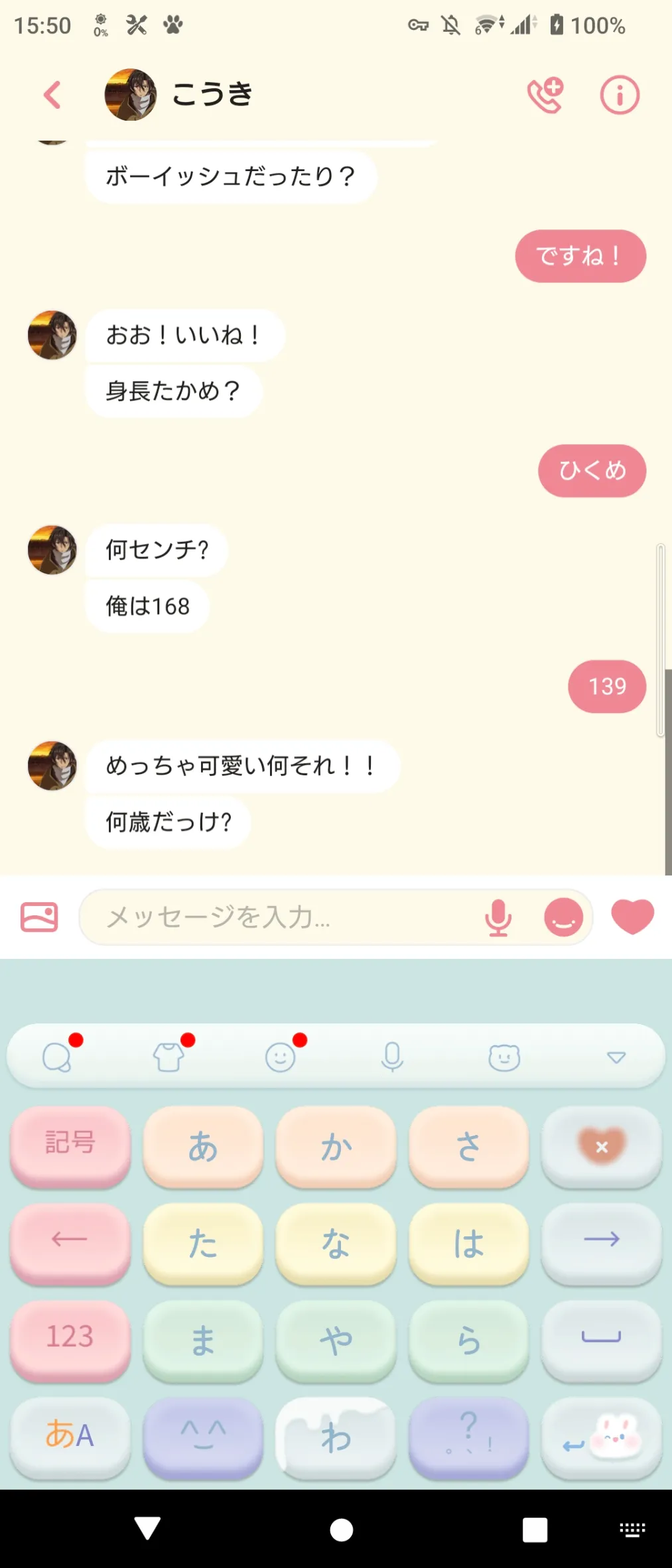Open the emoji sticker picker
Image resolution: width=672 pixels, height=1568 pixels.
tap(563, 917)
